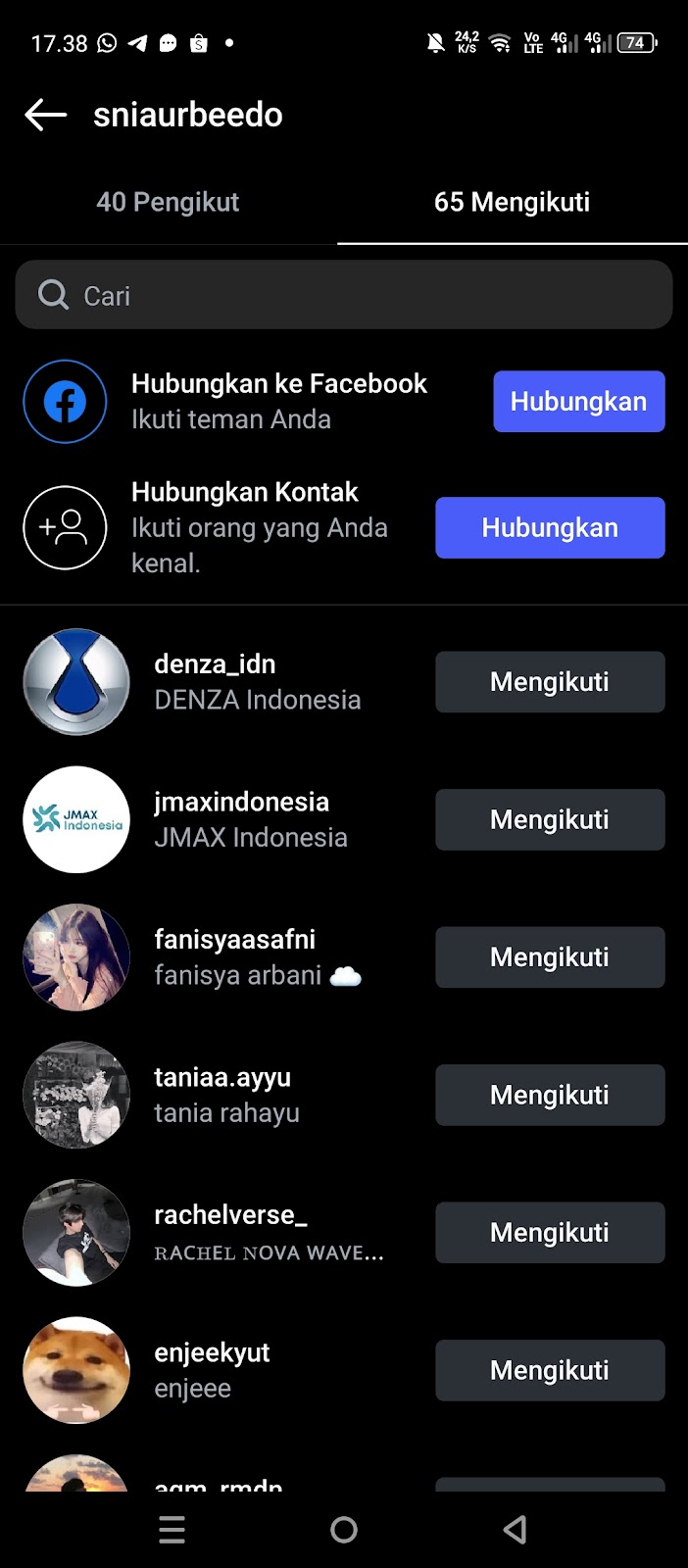Select the 65 Mengikuti tab
Image resolution: width=688 pixels, height=1568 pixels.
pyautogui.click(x=512, y=202)
